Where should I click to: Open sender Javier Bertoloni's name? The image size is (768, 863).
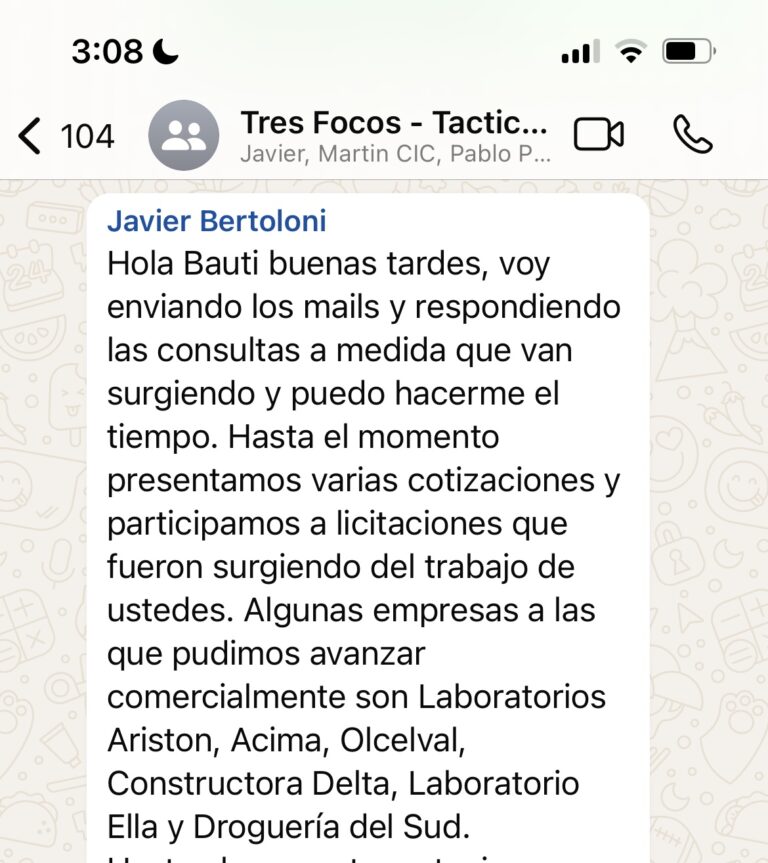click(216, 221)
